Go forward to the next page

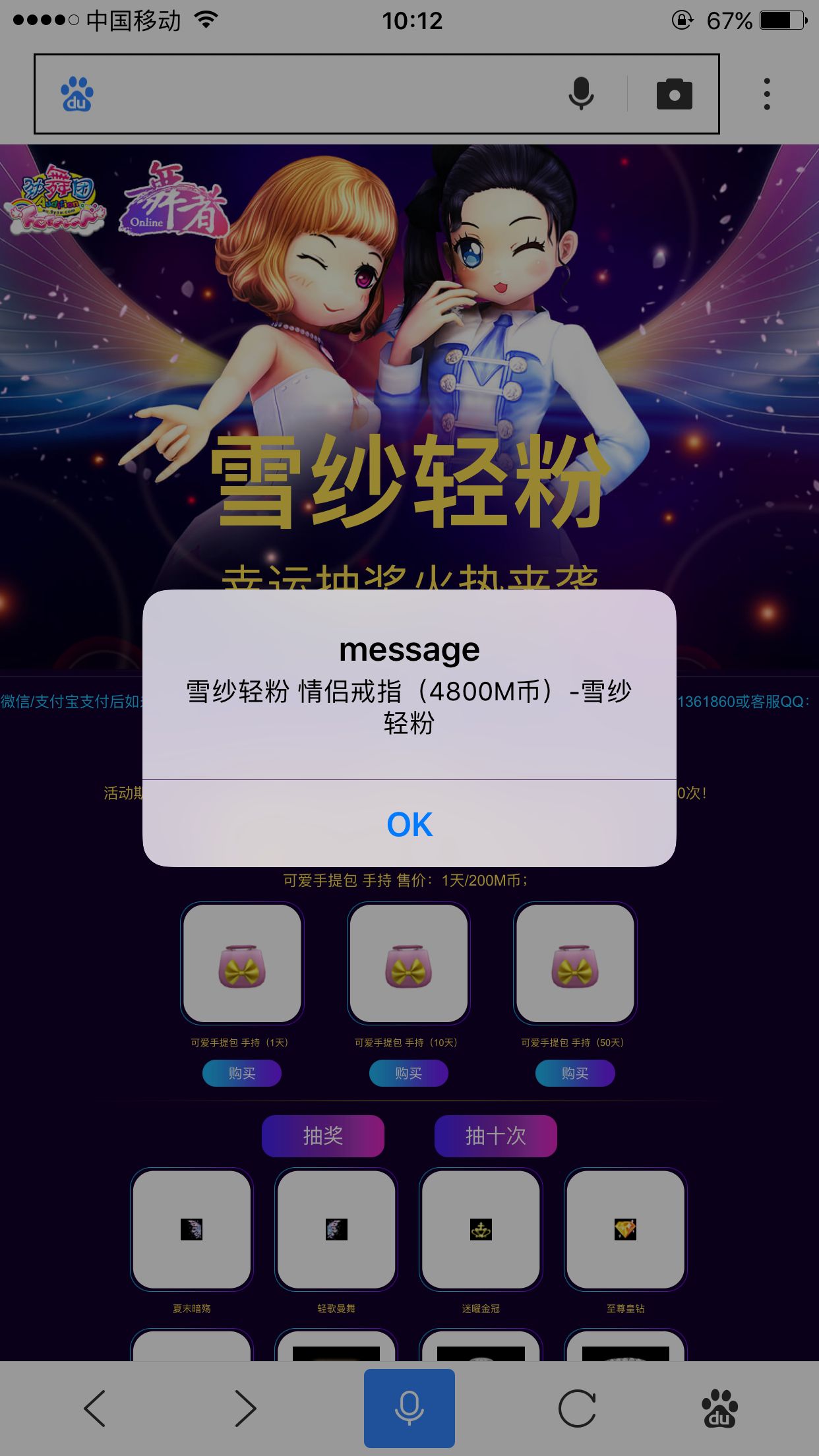click(245, 1409)
